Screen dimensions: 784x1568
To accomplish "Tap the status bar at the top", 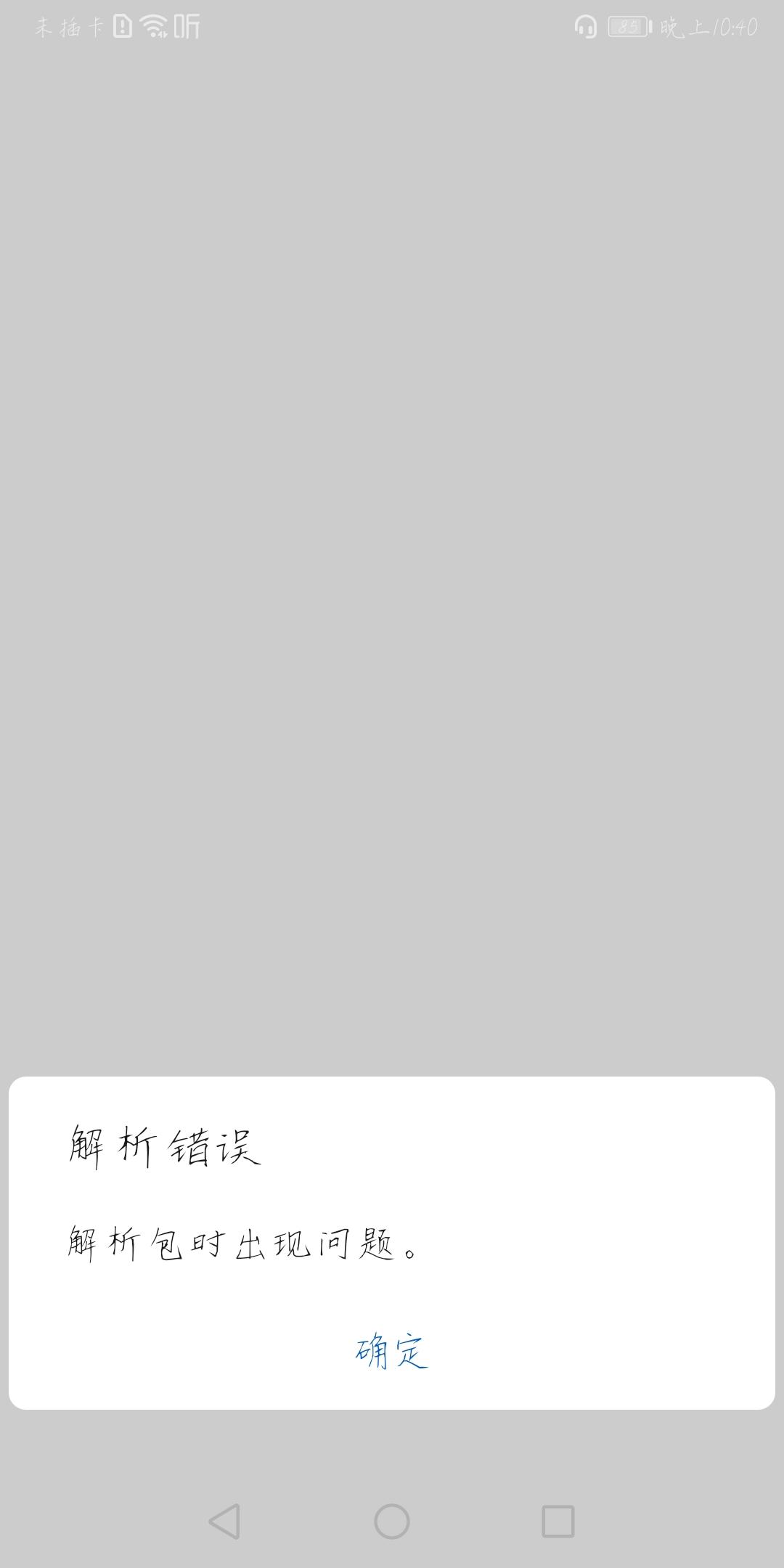I will tap(392, 29).
